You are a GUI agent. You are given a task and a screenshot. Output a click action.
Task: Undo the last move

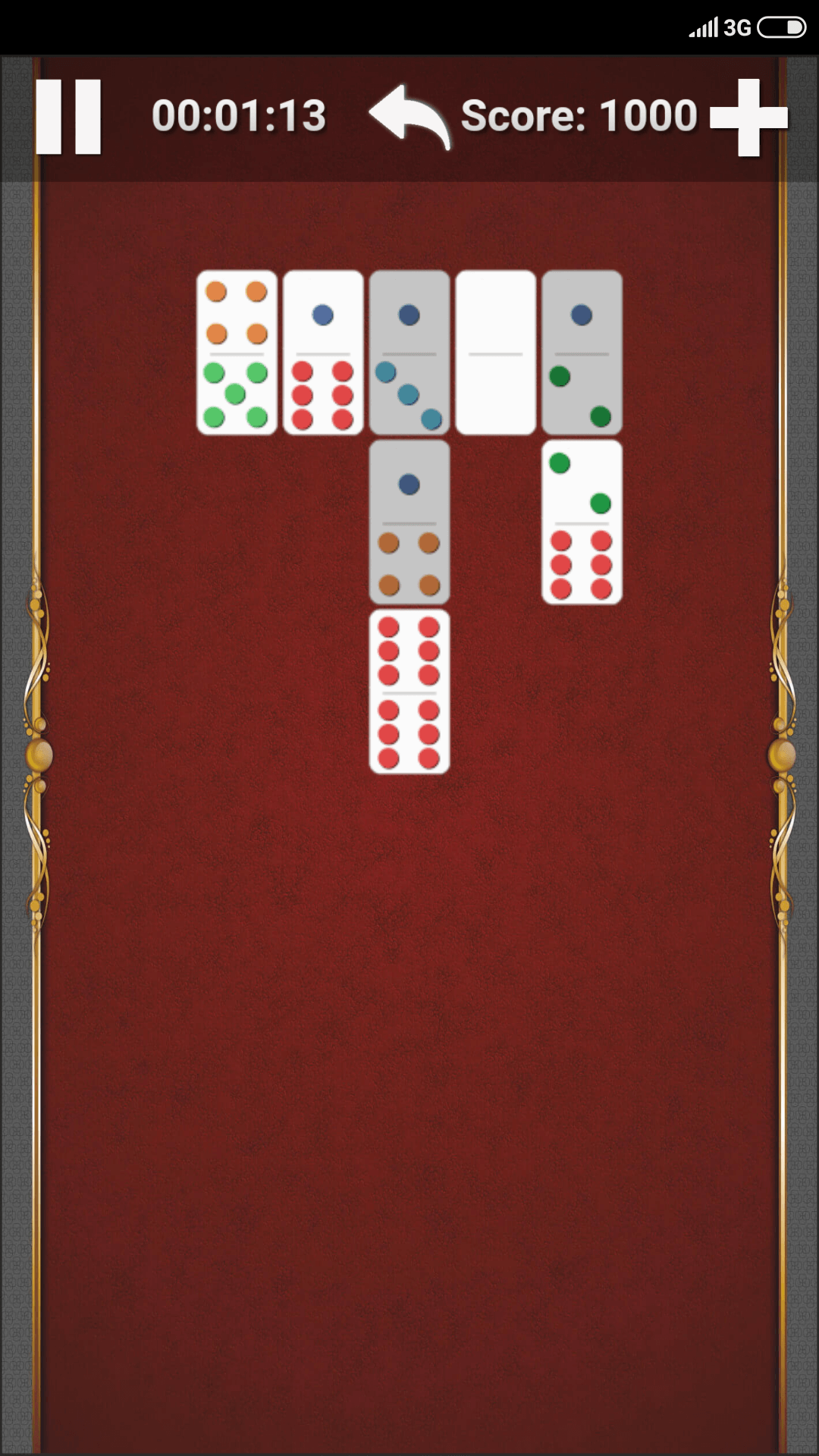pyautogui.click(x=410, y=117)
